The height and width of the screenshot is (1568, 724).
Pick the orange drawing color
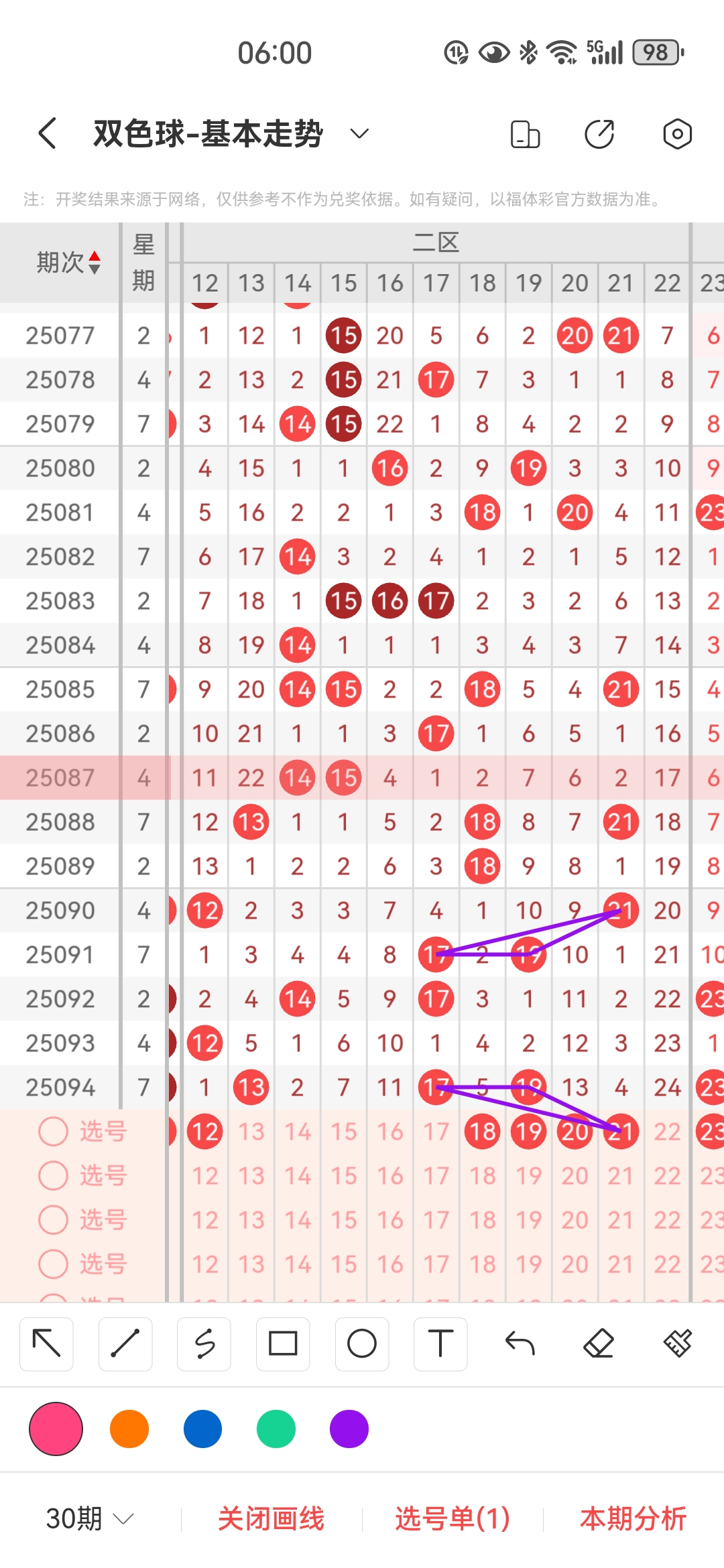tap(129, 1429)
